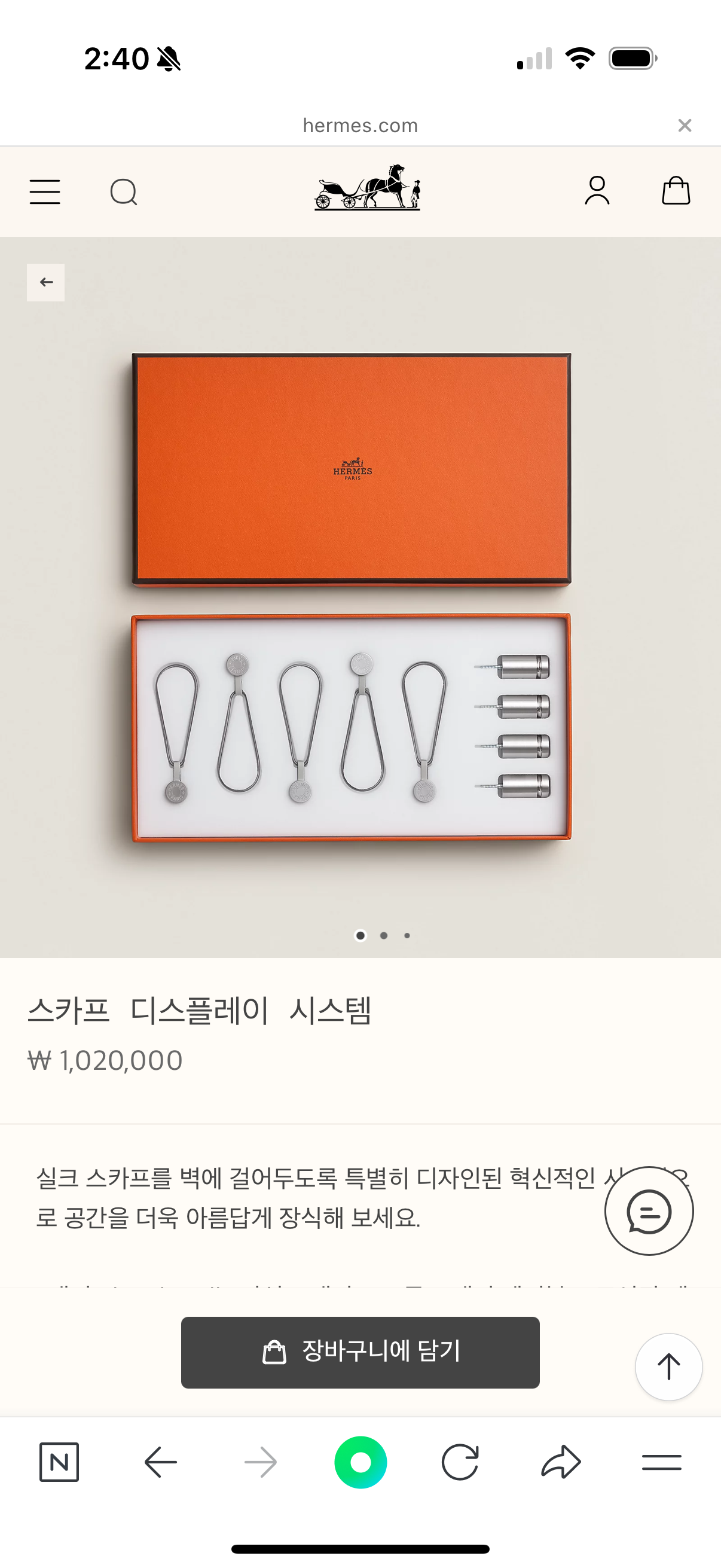Go back in the browser toolbar
The image size is (721, 1568).
[x=161, y=1462]
